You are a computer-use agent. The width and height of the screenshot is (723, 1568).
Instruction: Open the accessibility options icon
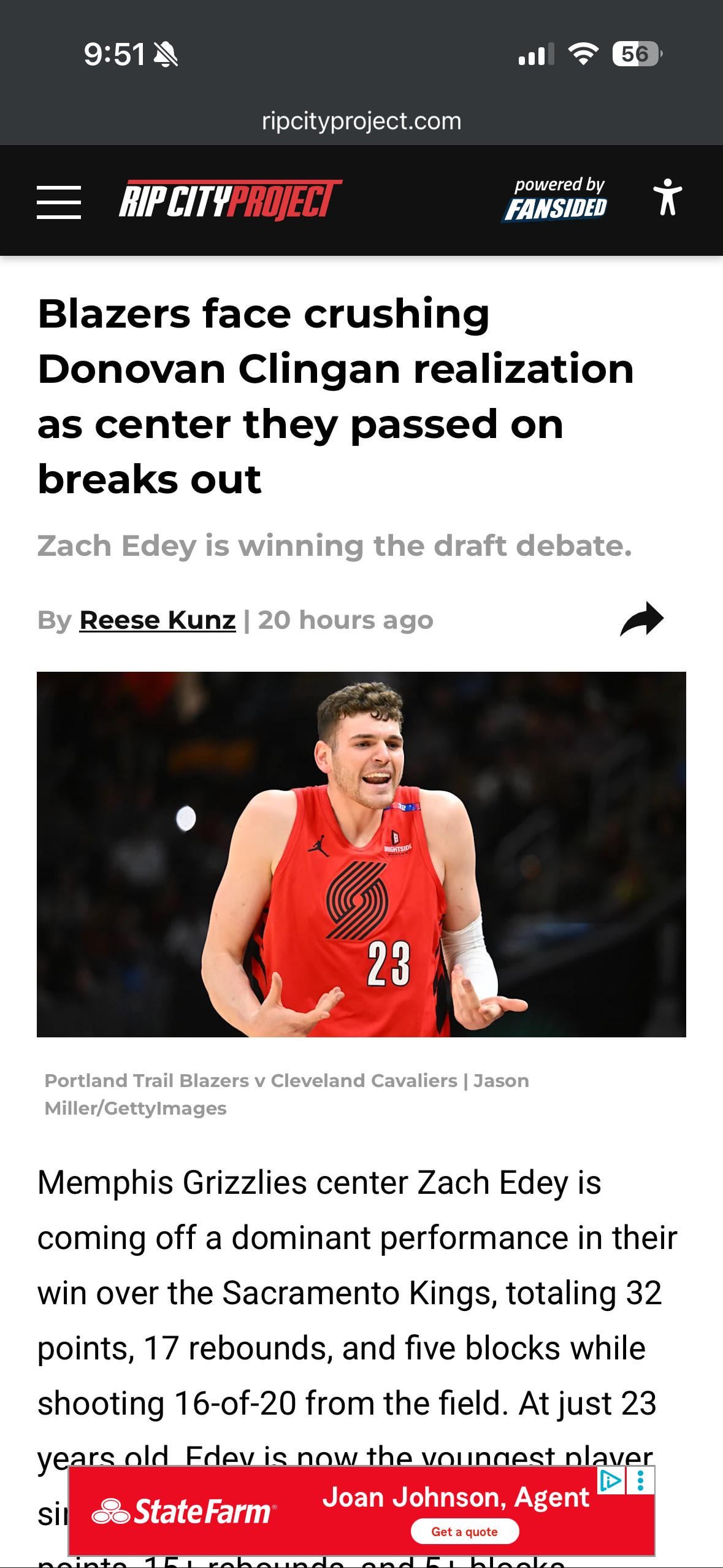(x=667, y=198)
